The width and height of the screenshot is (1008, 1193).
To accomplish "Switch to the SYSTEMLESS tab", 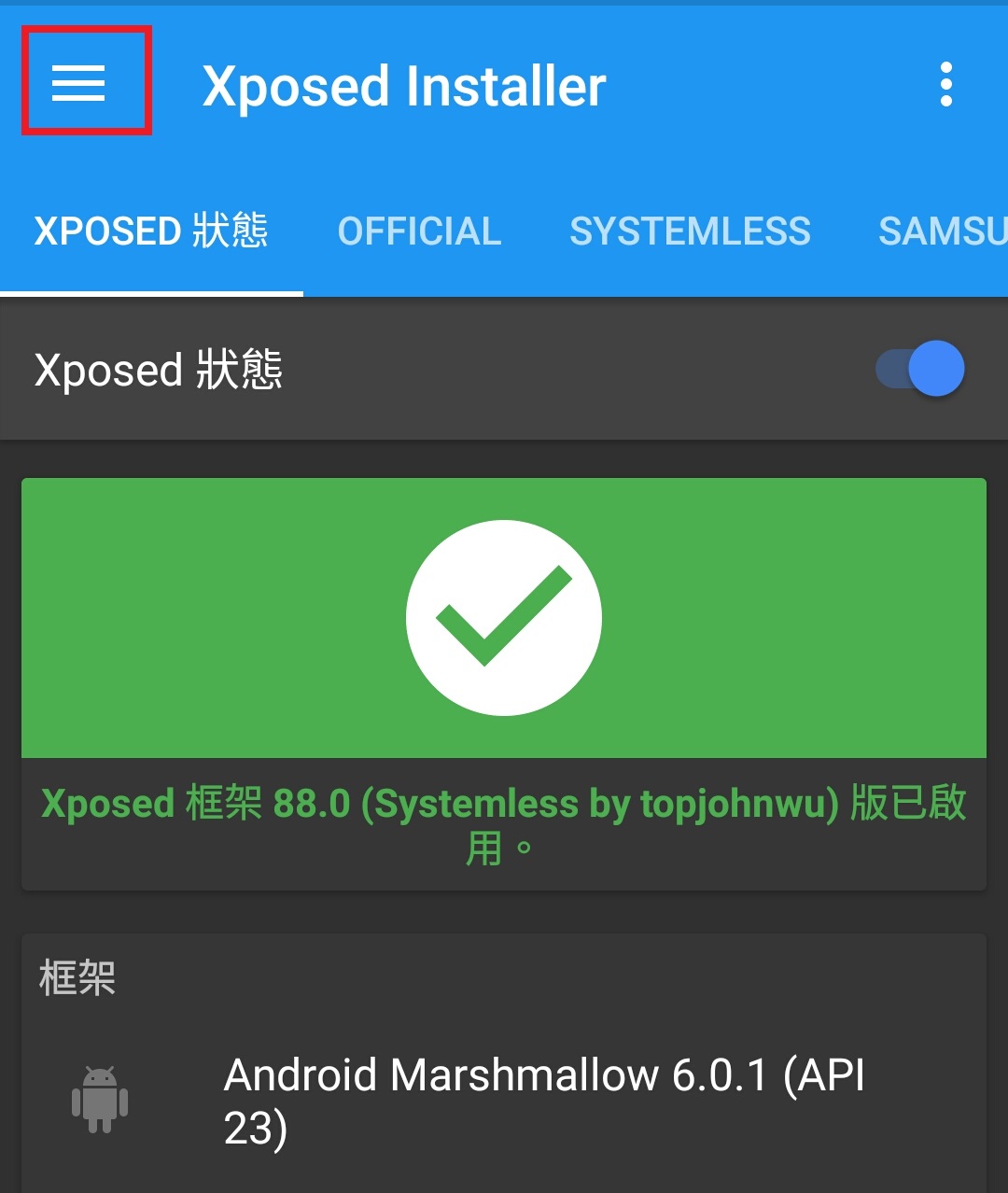I will pyautogui.click(x=690, y=232).
